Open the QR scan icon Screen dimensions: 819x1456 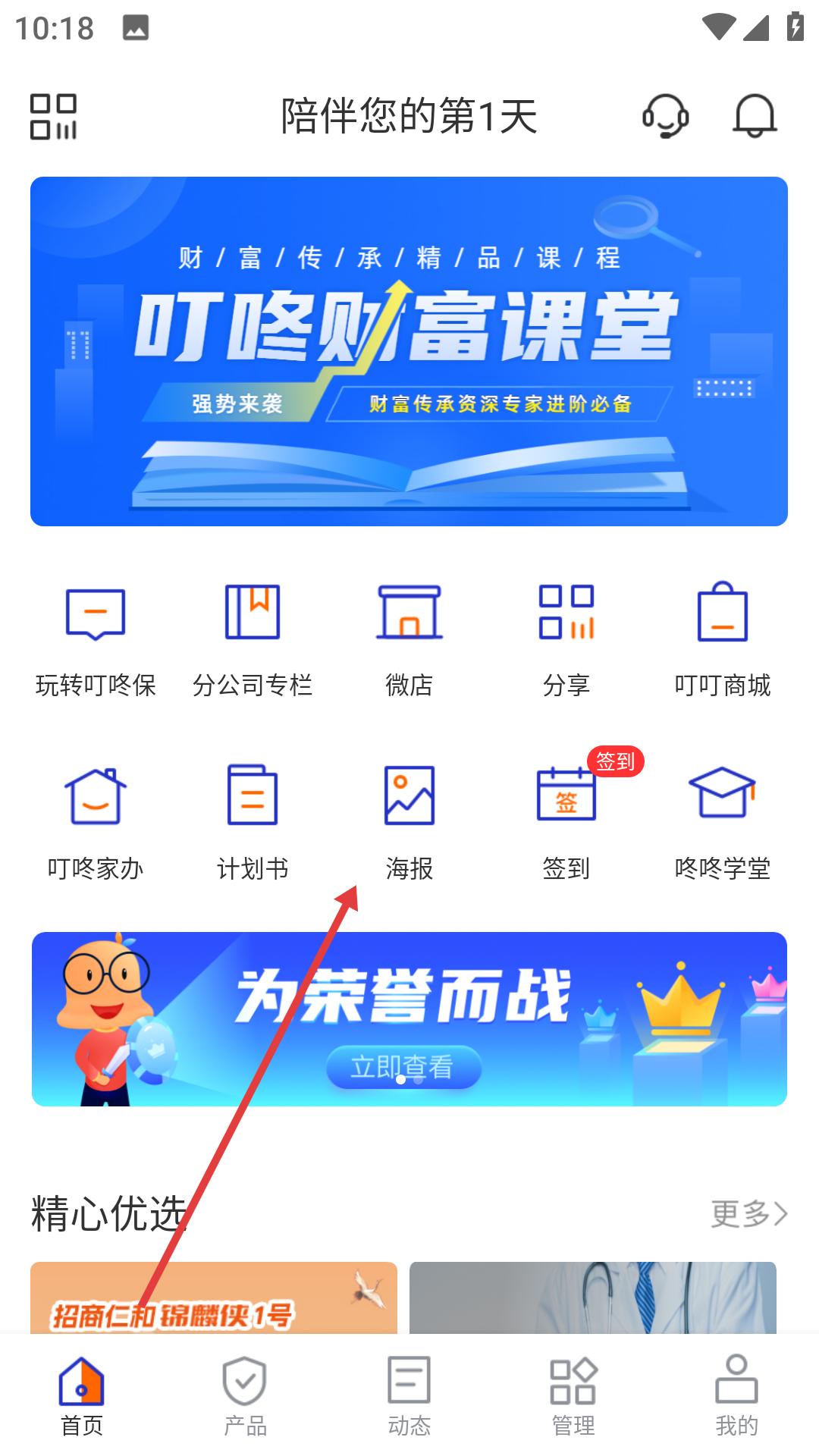pyautogui.click(x=53, y=116)
